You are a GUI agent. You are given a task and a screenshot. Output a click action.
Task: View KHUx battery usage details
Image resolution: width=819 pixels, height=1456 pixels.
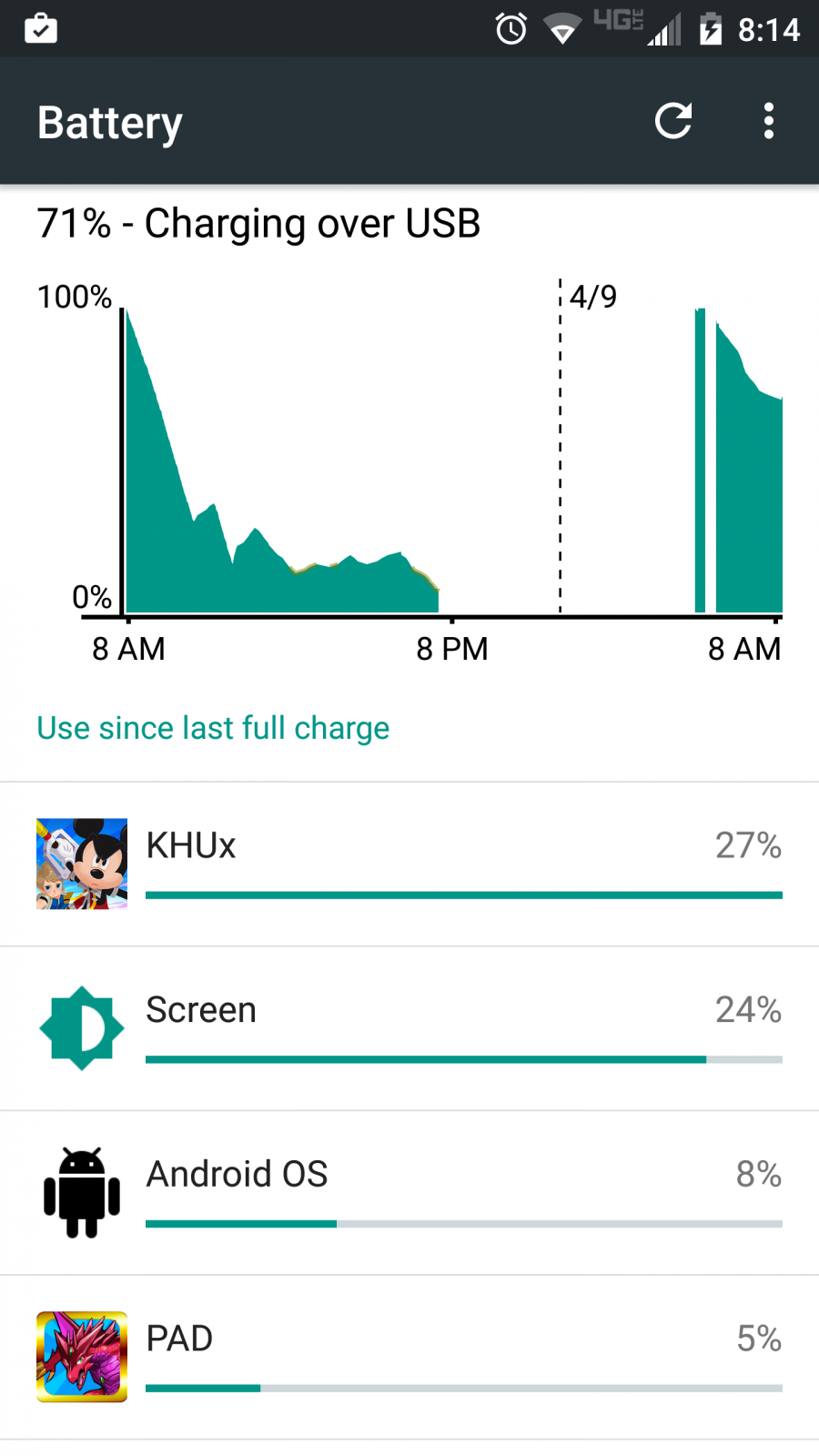(409, 864)
